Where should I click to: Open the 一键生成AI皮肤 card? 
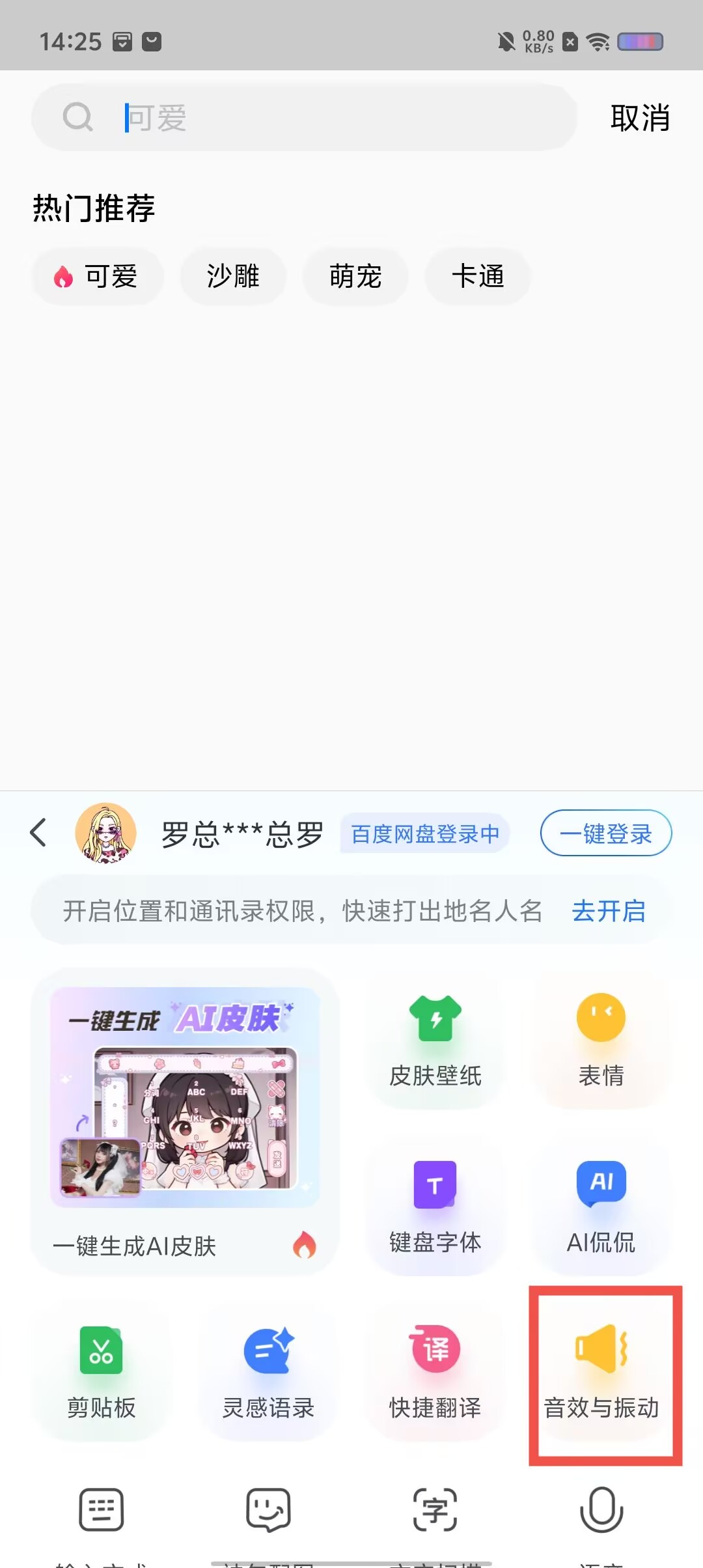click(x=185, y=1121)
